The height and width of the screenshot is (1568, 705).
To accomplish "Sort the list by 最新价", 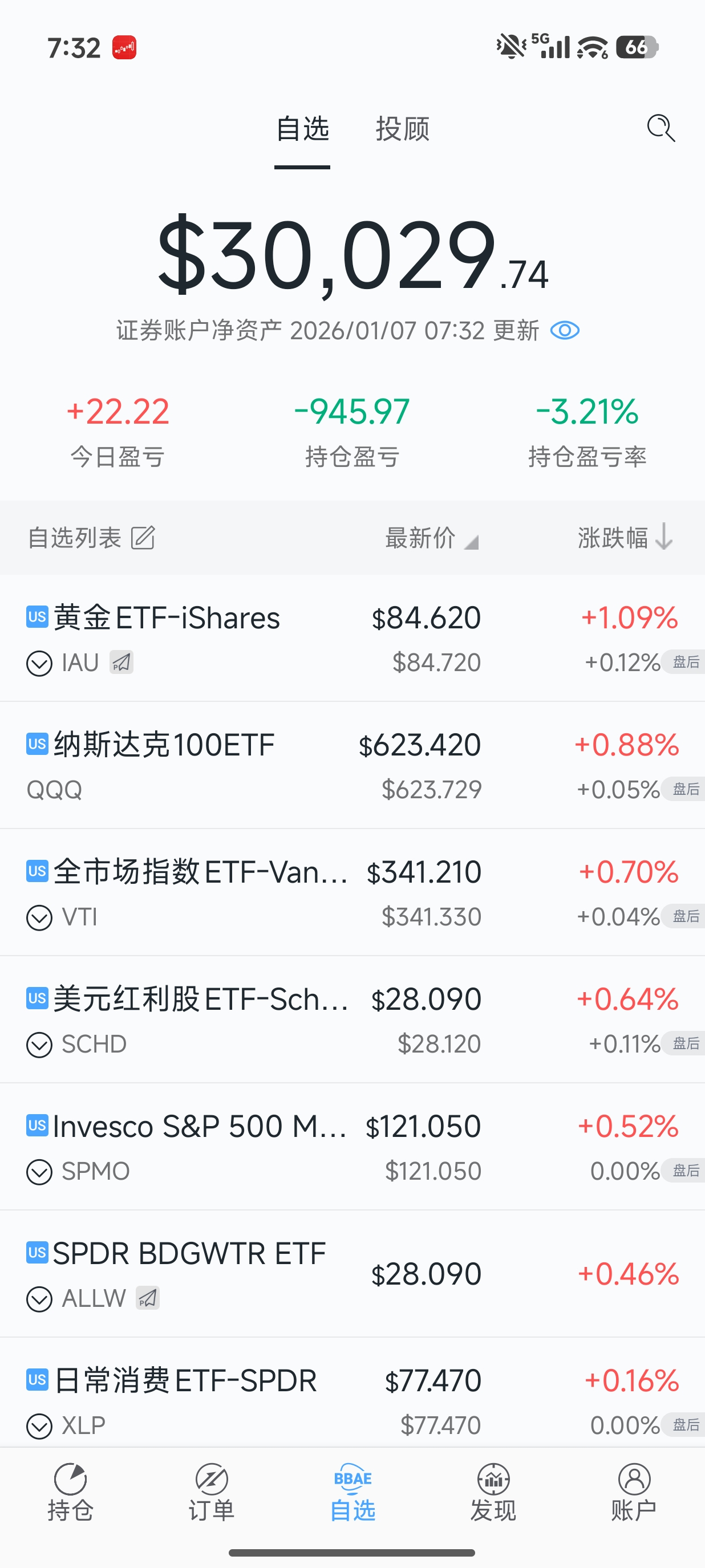I will 431,538.
